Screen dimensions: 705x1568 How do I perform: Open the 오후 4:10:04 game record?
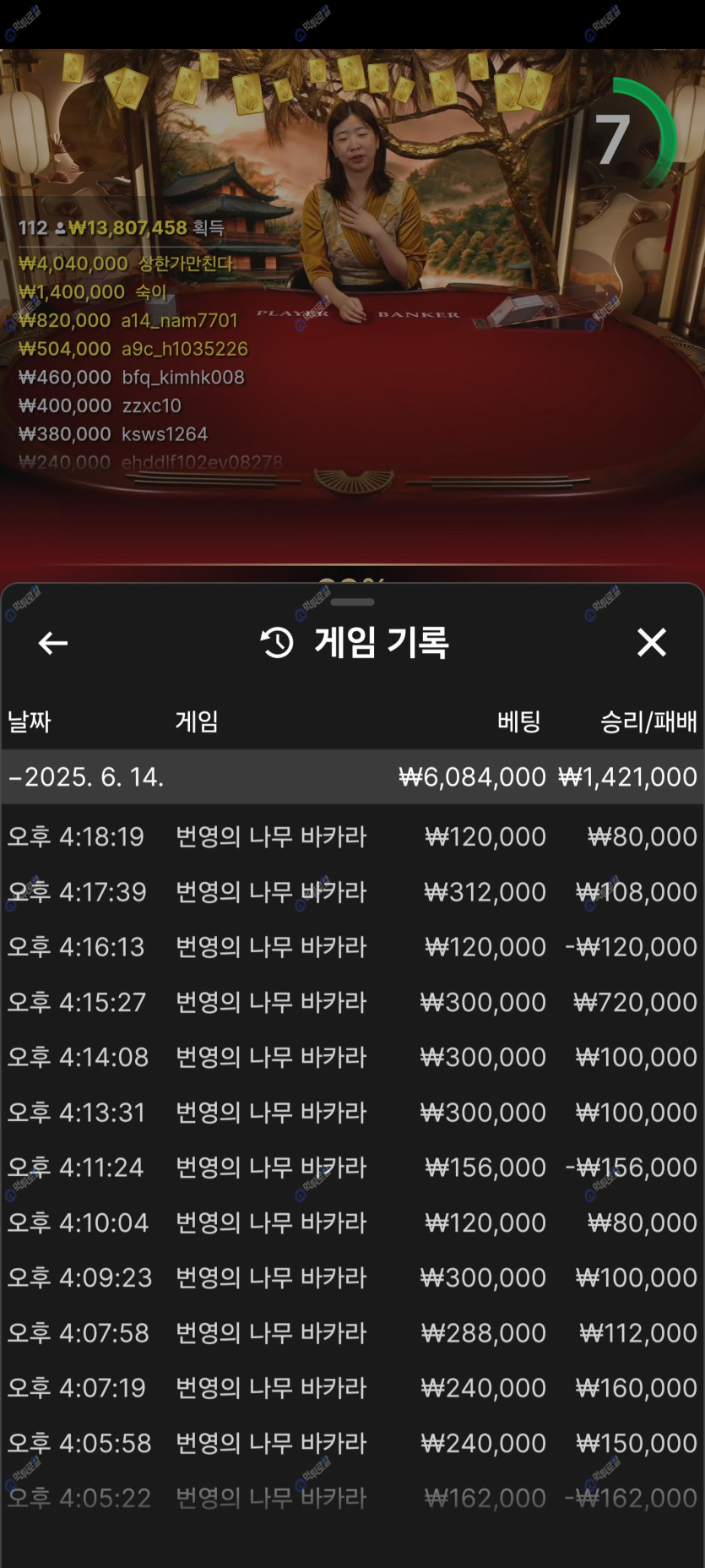pos(353,1222)
